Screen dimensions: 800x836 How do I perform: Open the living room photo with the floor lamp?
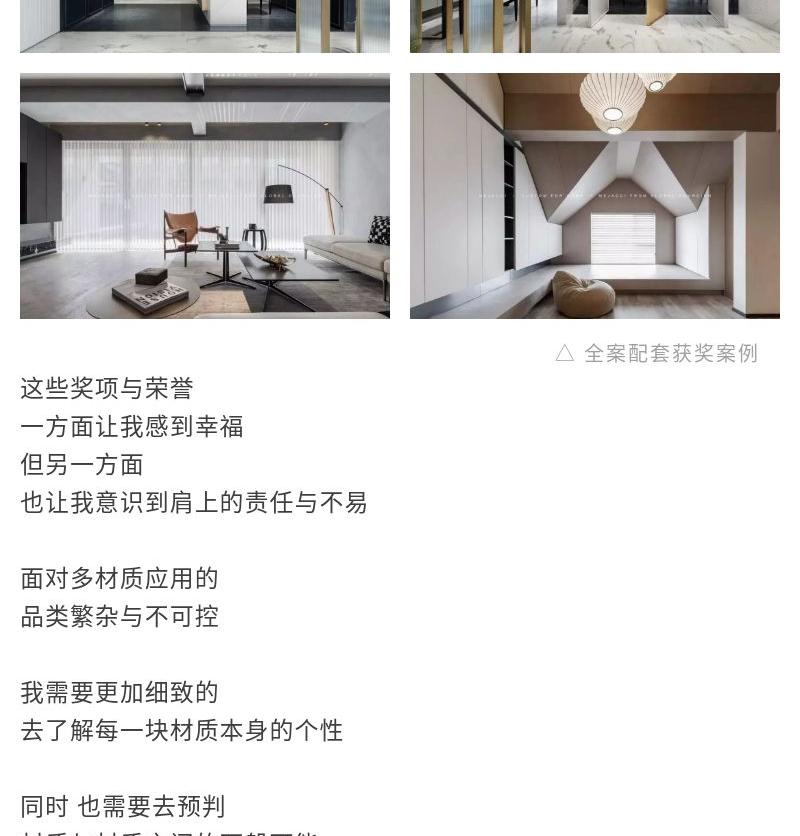205,196
